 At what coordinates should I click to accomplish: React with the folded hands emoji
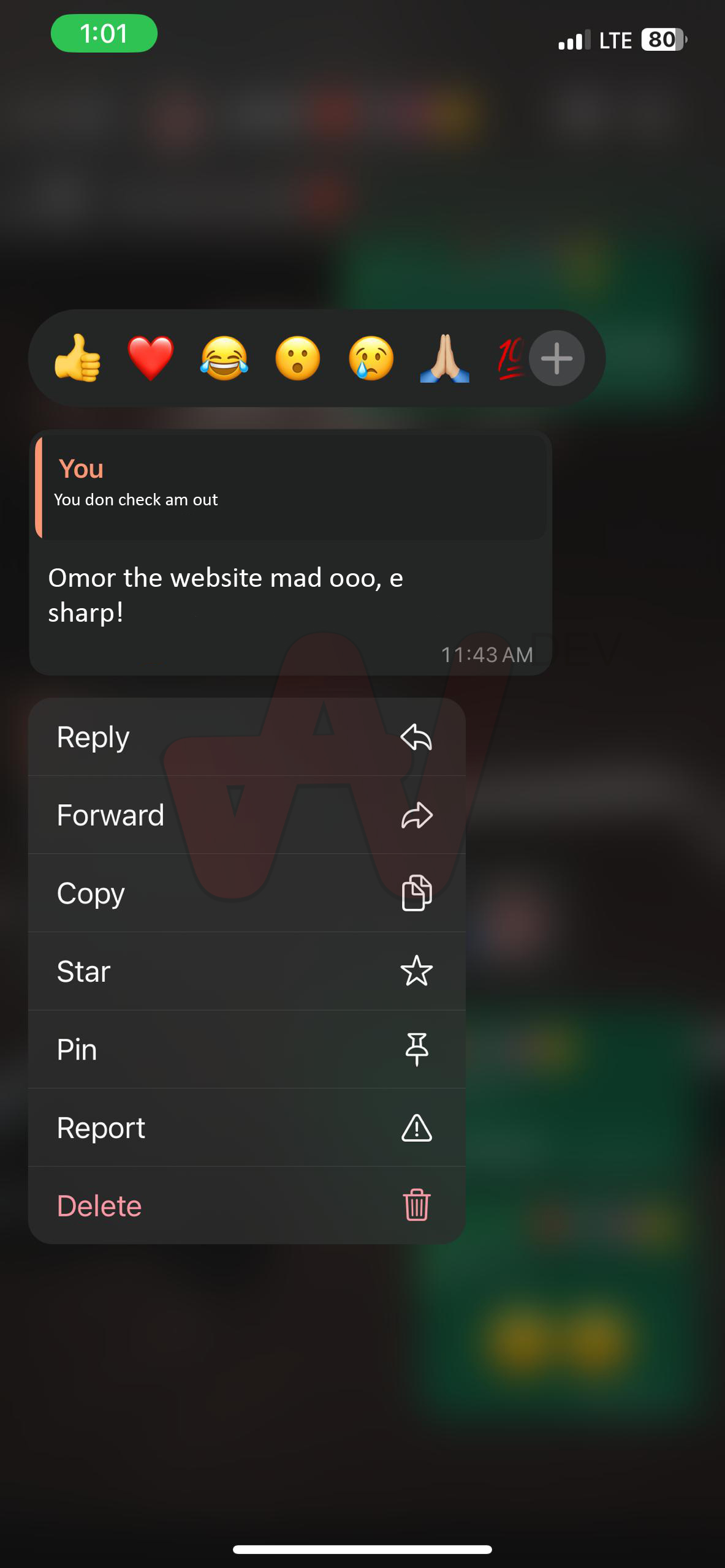(x=445, y=358)
